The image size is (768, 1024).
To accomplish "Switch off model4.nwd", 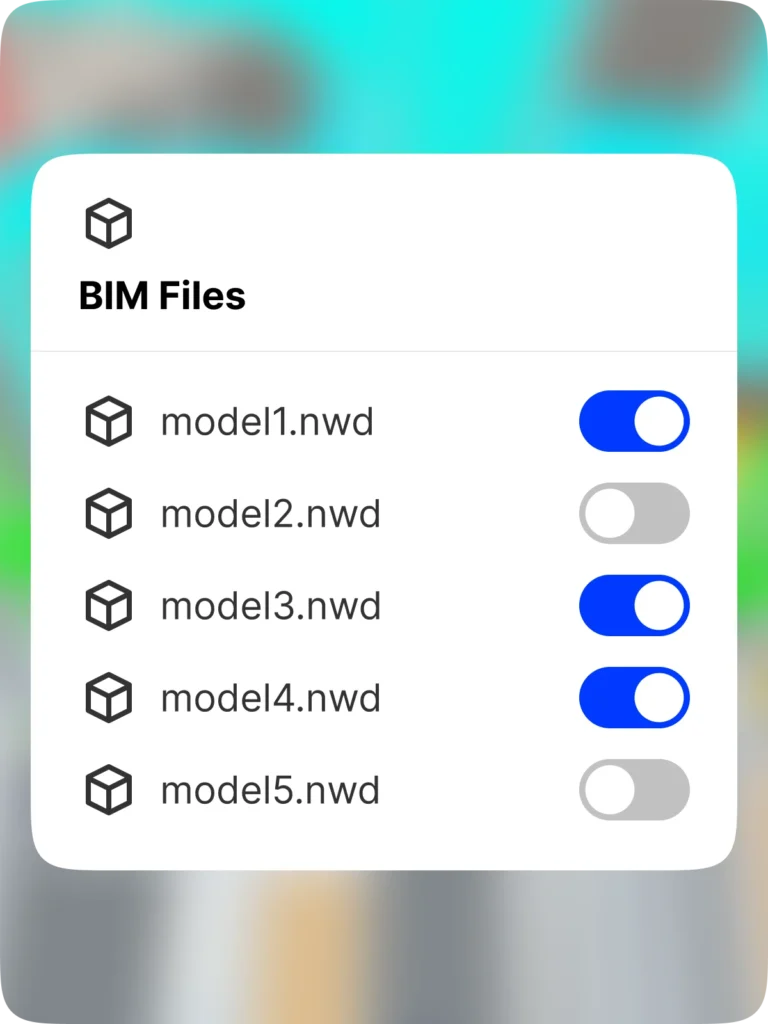I will 634,697.
